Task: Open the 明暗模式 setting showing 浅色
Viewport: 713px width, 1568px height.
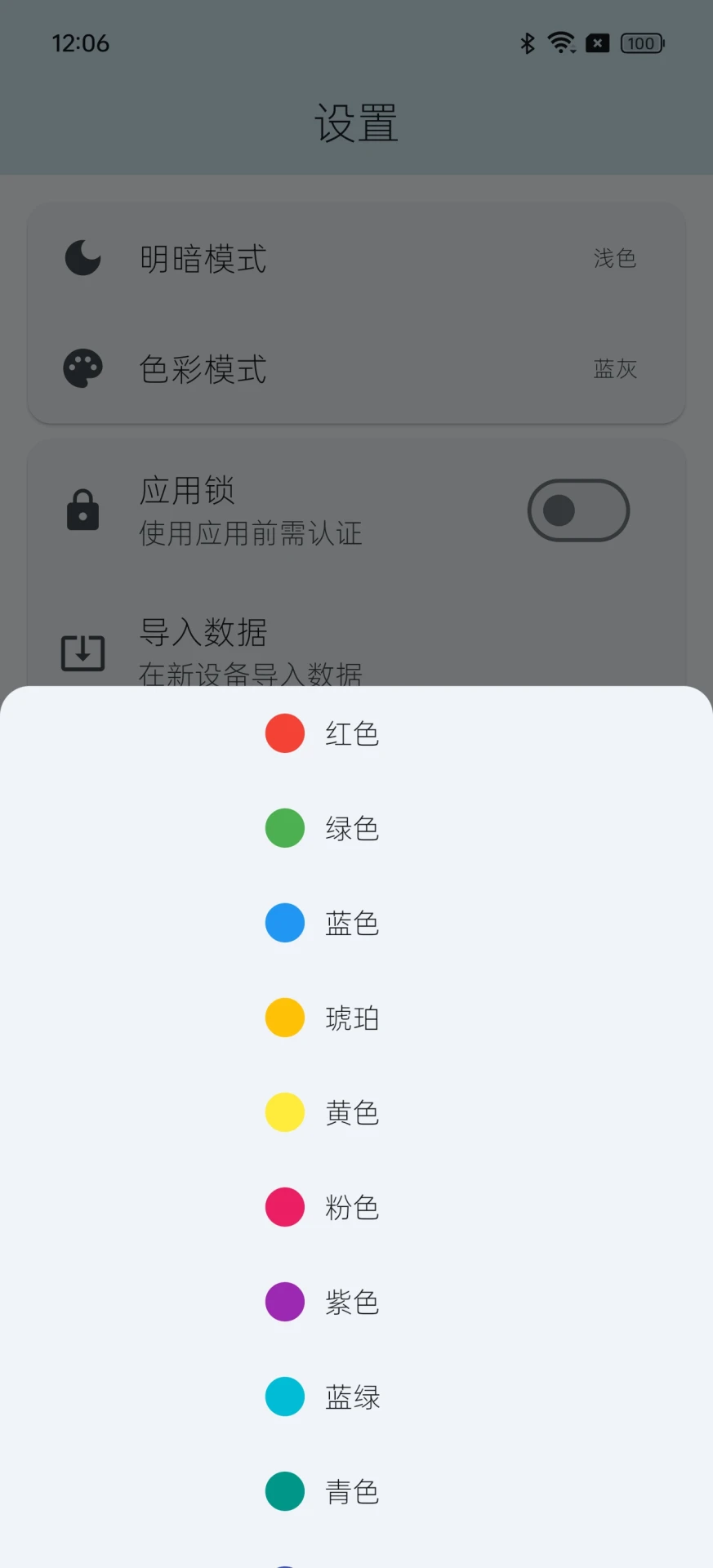Action: [356, 258]
